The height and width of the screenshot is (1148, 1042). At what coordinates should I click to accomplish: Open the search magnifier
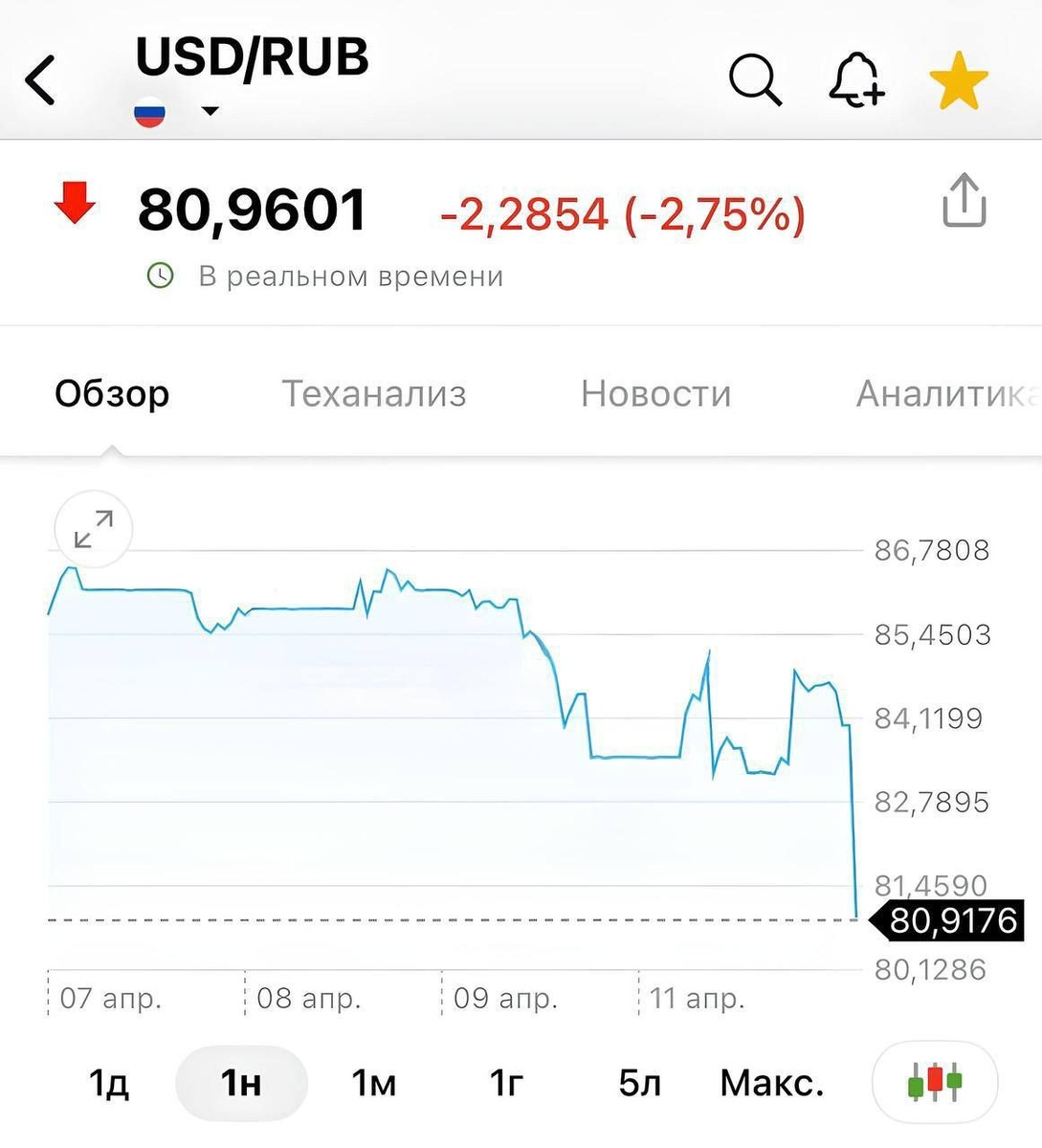coord(755,78)
